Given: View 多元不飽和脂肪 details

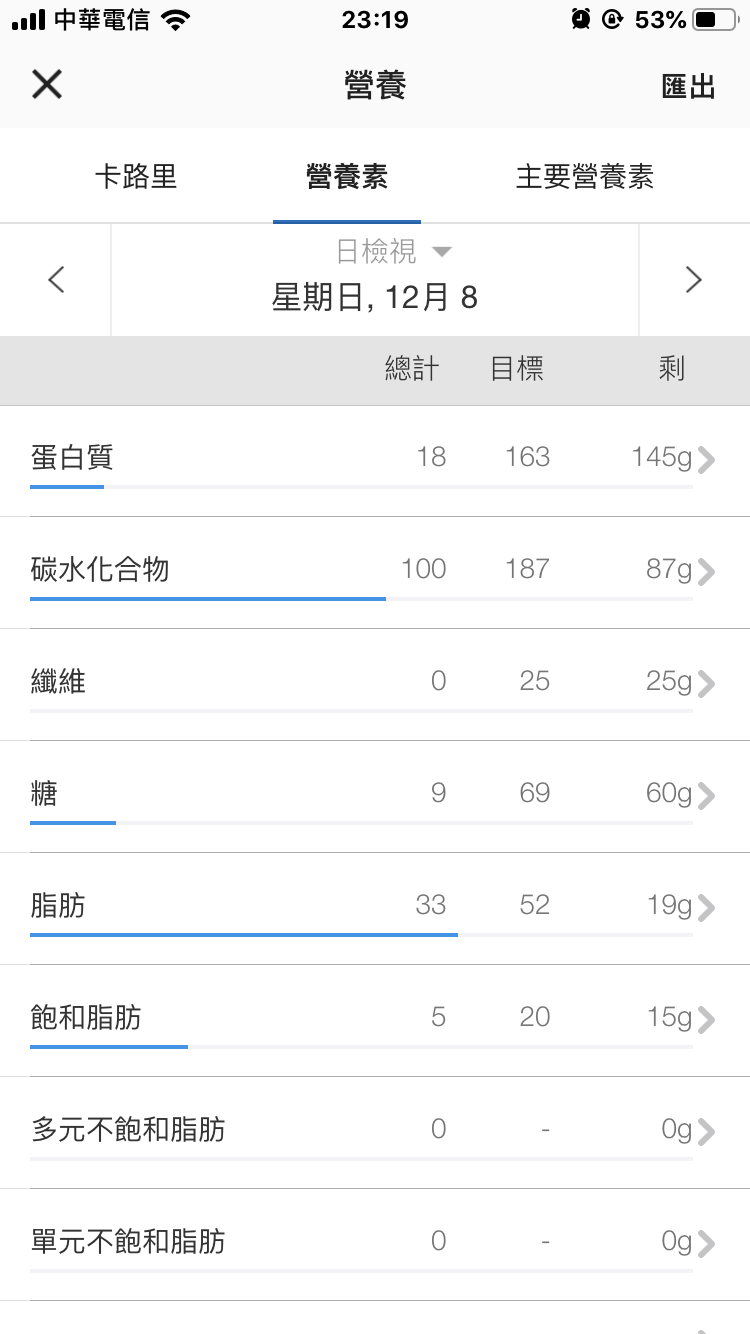Looking at the screenshot, I should [x=375, y=1133].
